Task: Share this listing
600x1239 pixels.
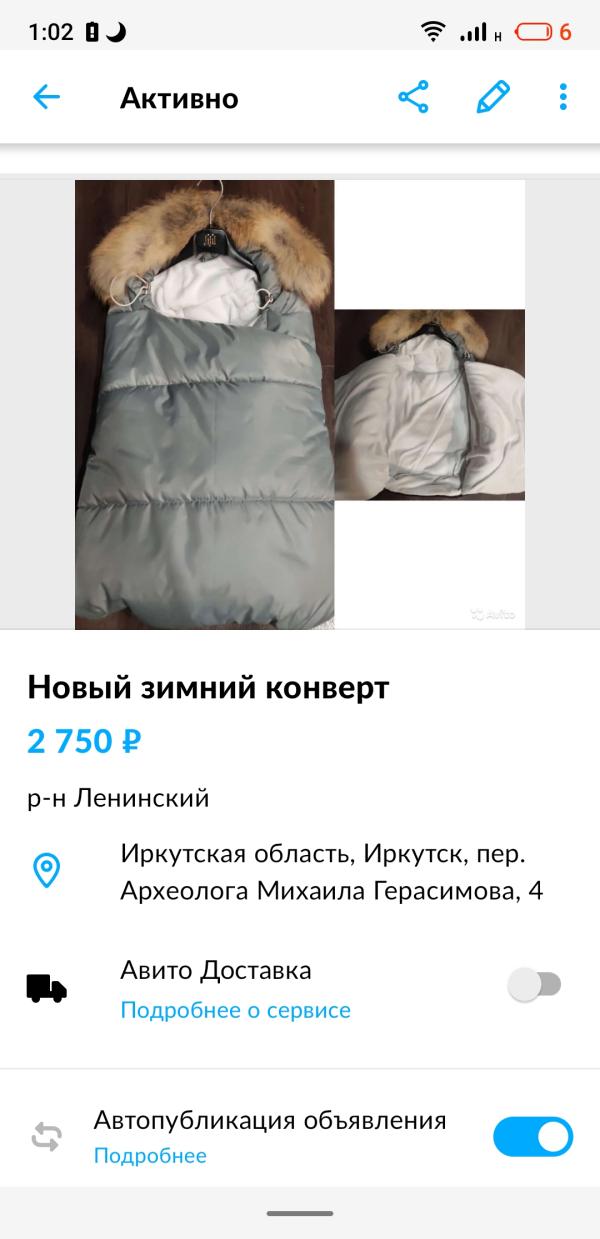Action: point(413,97)
